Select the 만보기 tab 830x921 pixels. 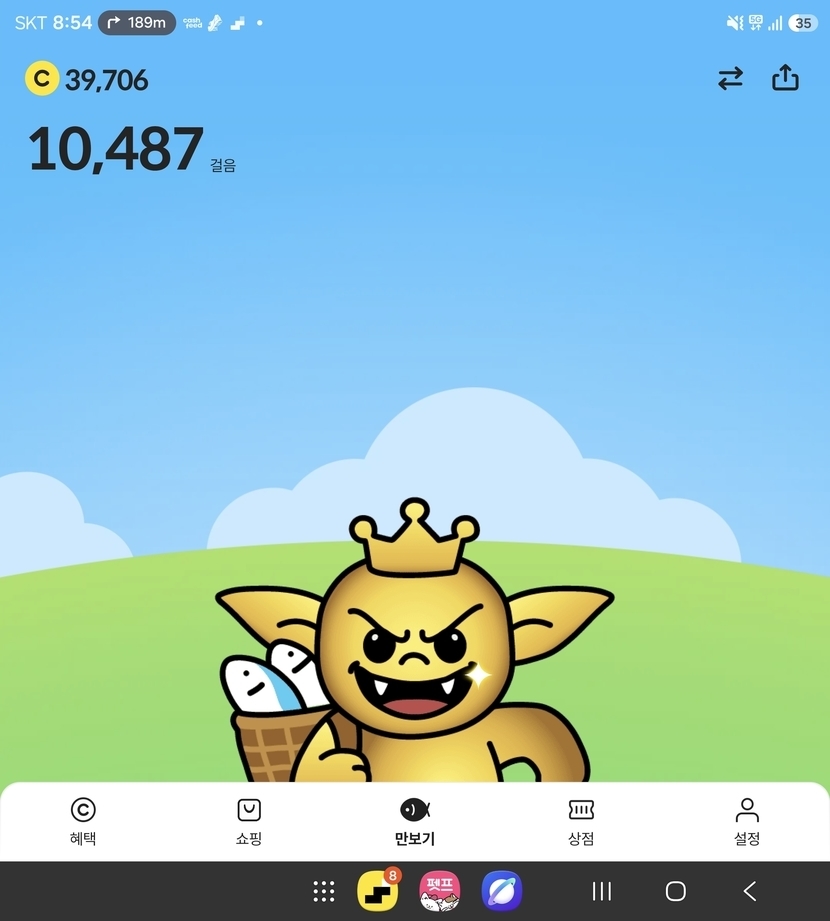415,822
